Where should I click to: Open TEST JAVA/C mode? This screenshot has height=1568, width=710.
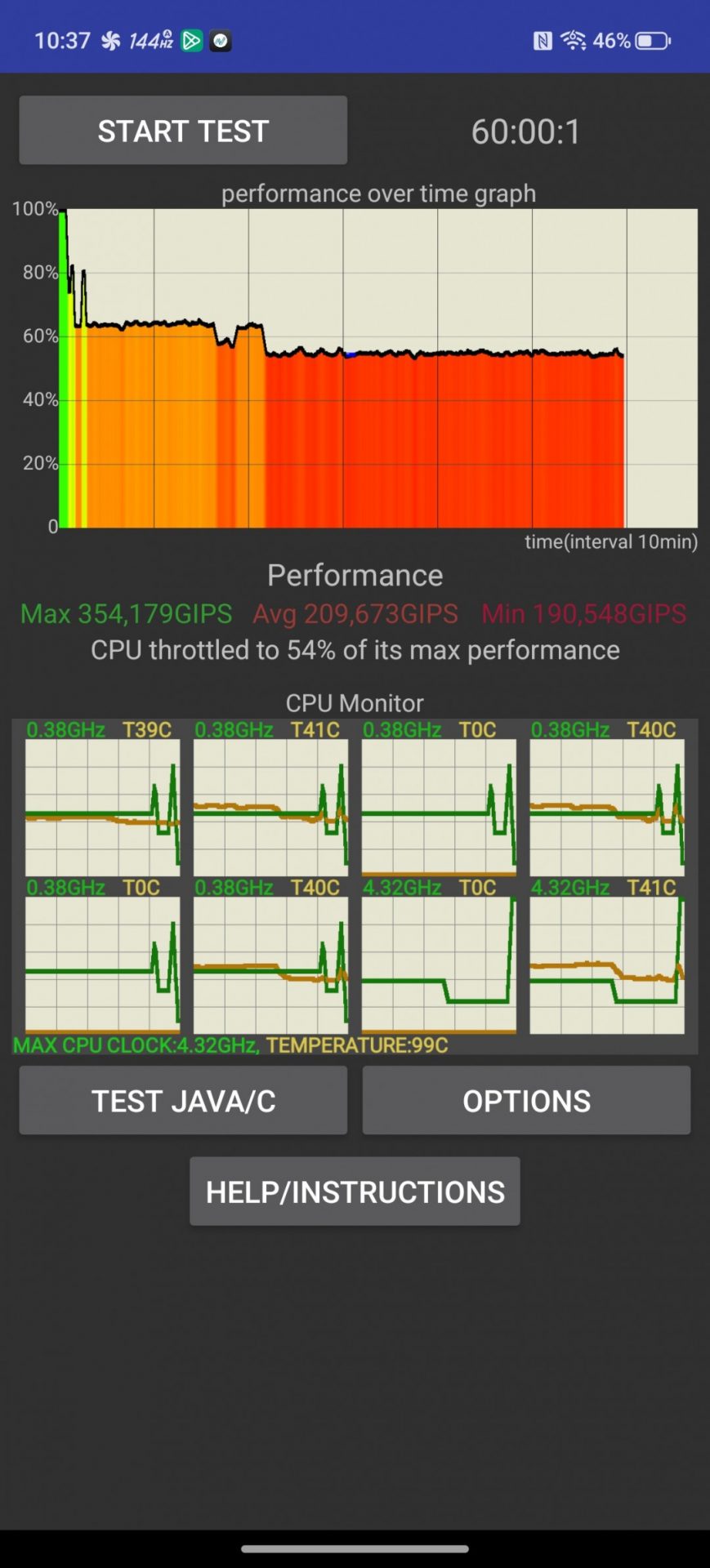183,1101
